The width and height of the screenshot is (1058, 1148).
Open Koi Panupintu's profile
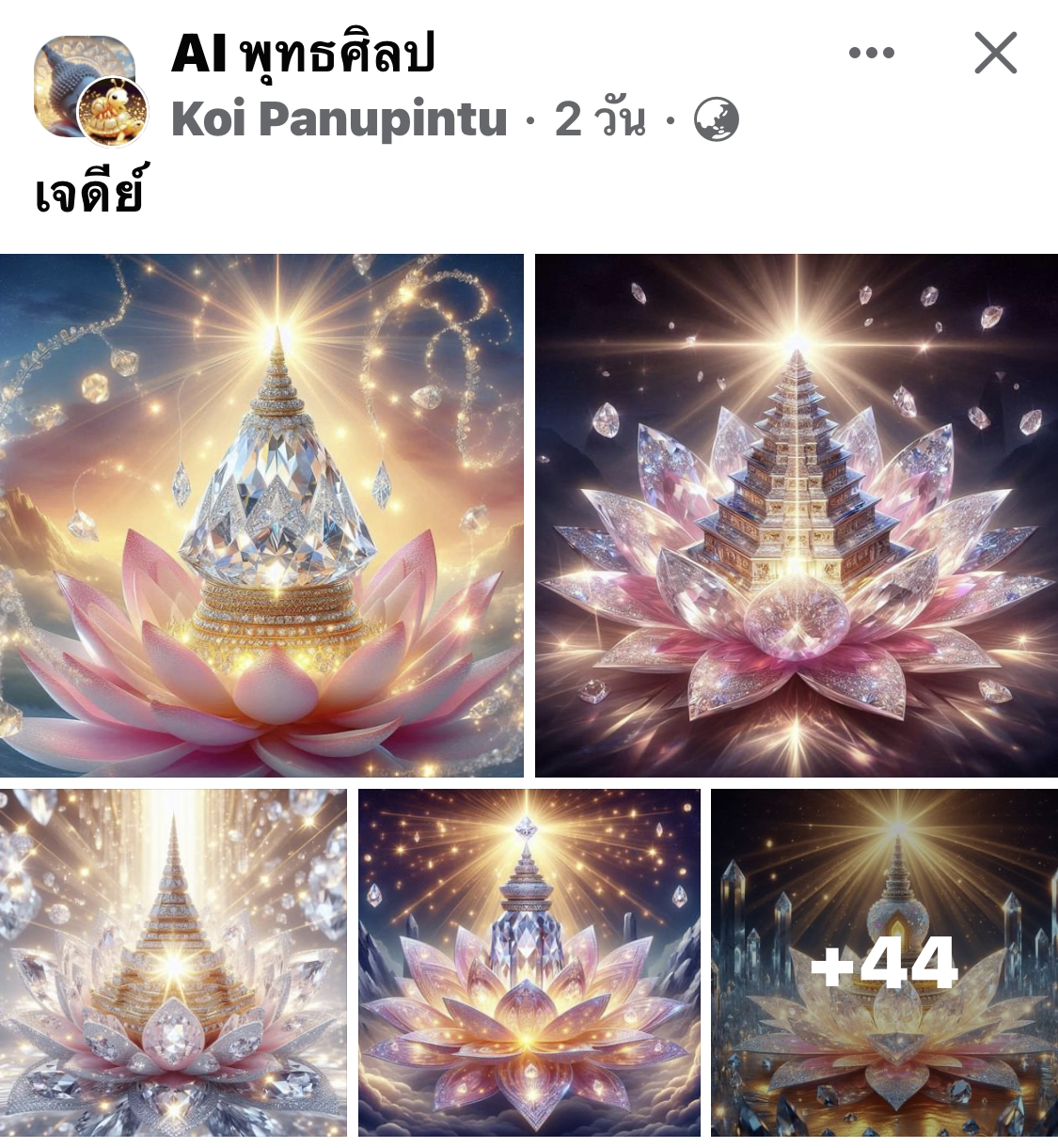[x=340, y=119]
